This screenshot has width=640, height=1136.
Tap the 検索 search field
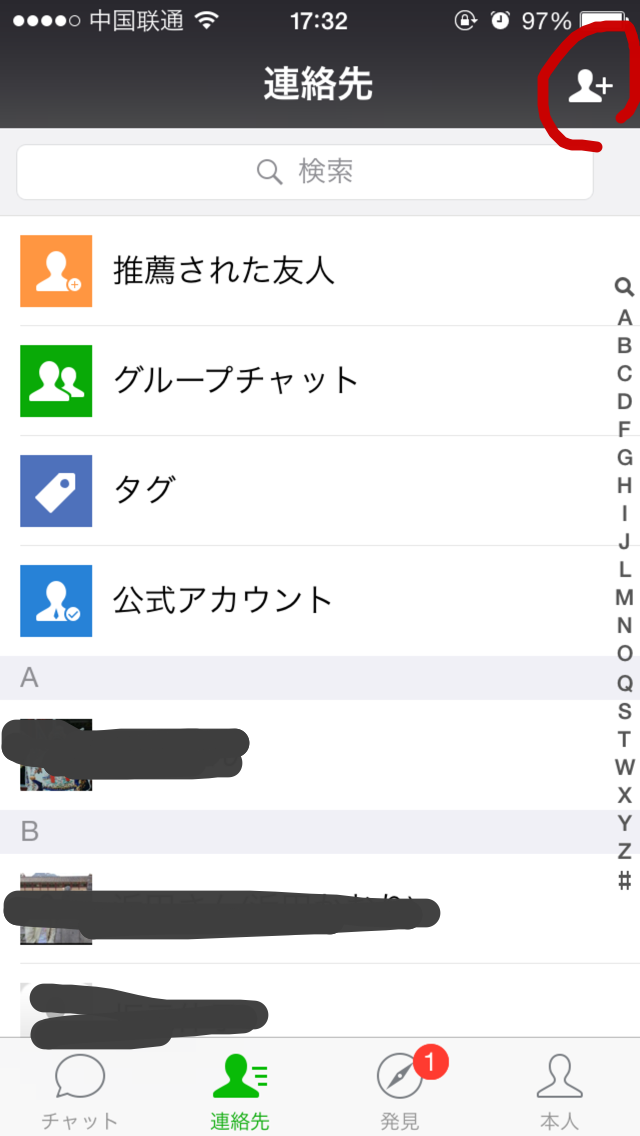(x=305, y=172)
